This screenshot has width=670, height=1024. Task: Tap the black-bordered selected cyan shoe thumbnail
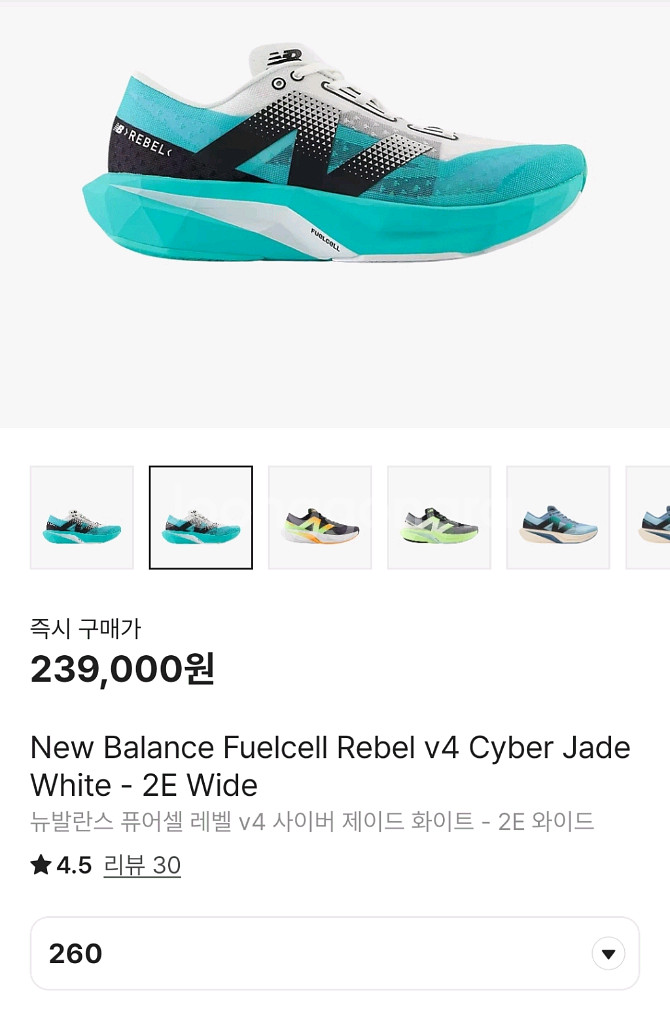point(201,518)
